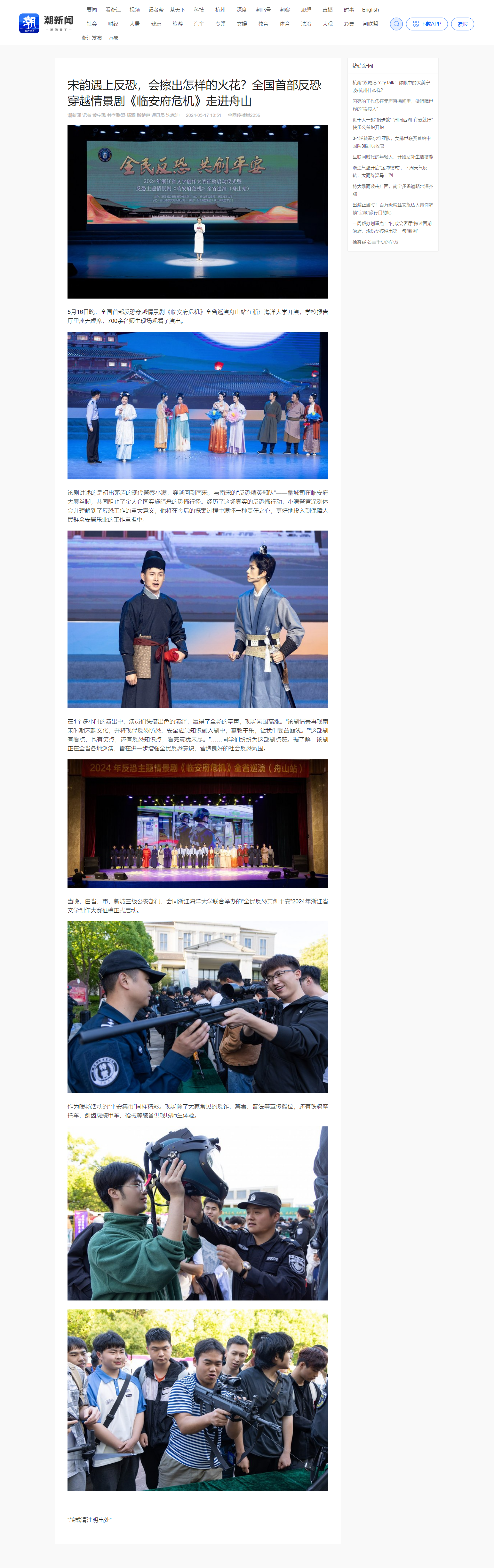
Task: Go to the 要闻 section
Action: pyautogui.click(x=92, y=10)
